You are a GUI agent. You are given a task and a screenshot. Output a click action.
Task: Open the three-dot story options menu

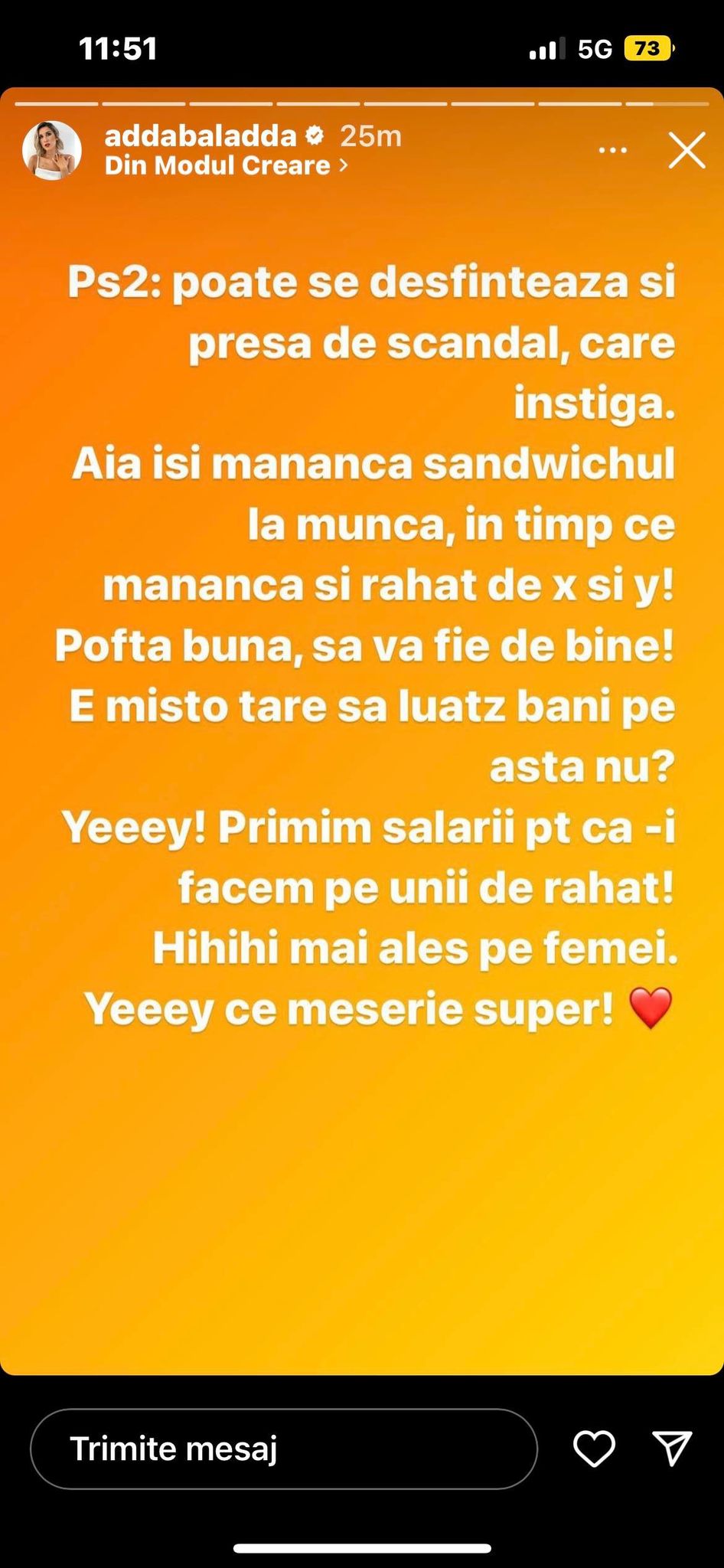[612, 150]
